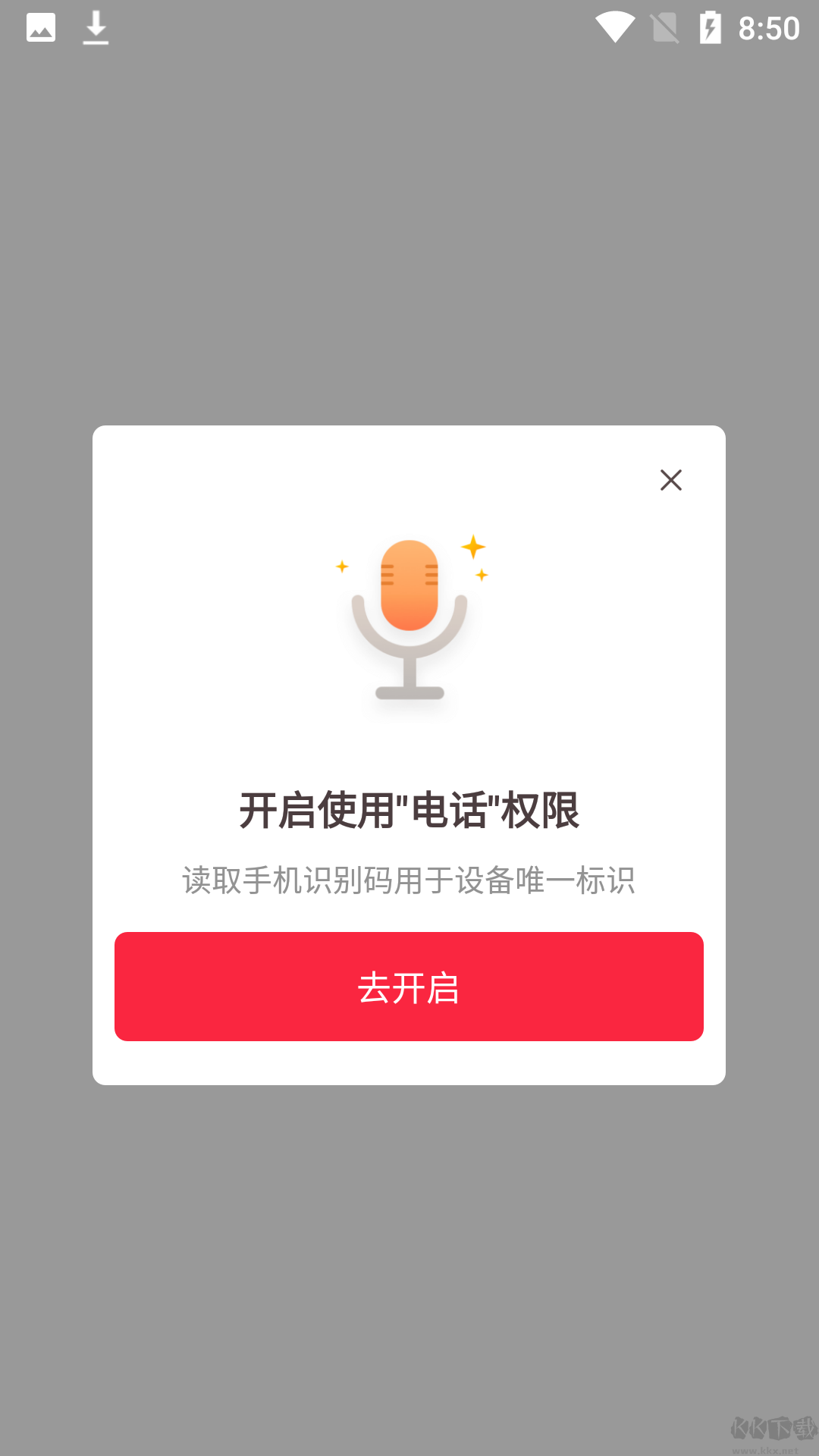
Task: Tap the charging battery icon
Action: tap(711, 28)
